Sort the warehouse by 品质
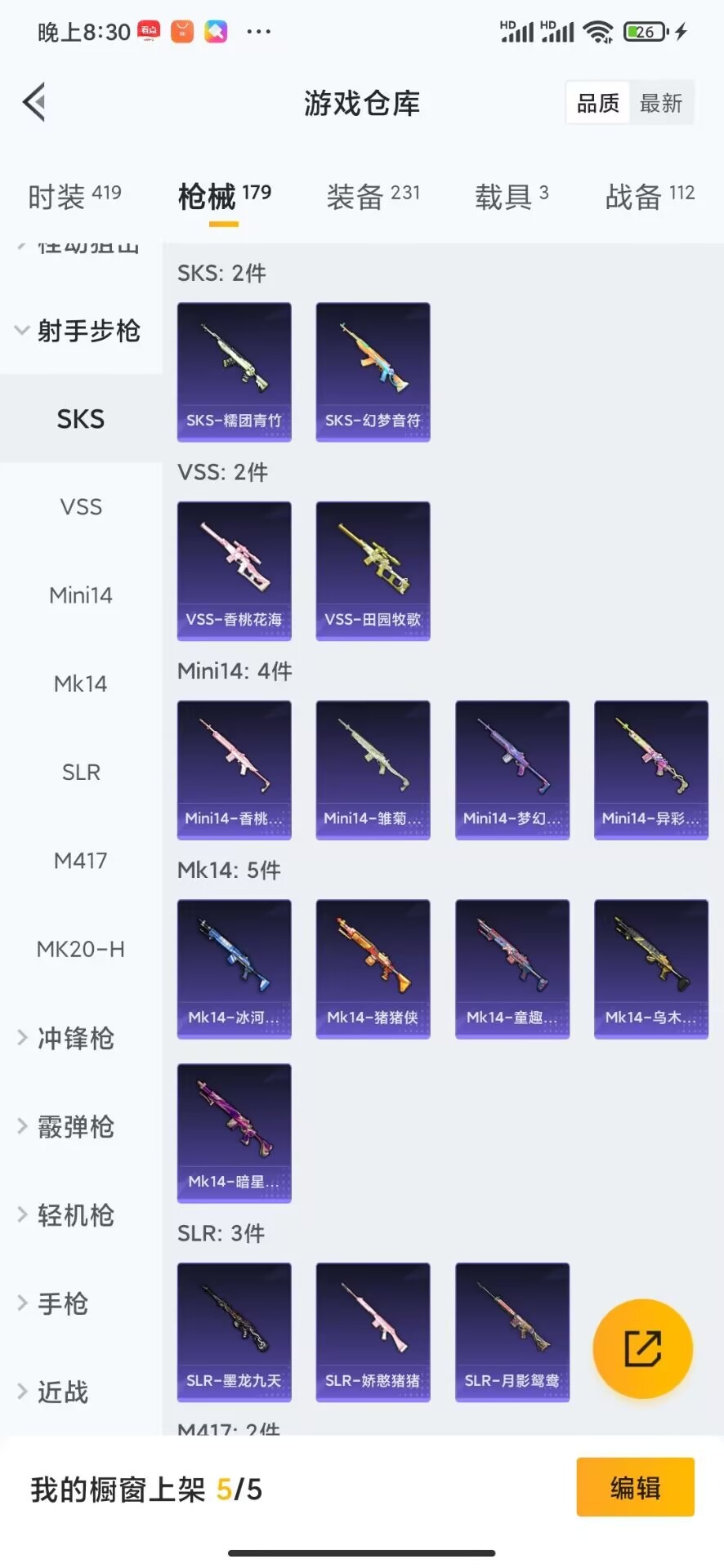Viewport: 724px width, 1568px height. (x=598, y=104)
